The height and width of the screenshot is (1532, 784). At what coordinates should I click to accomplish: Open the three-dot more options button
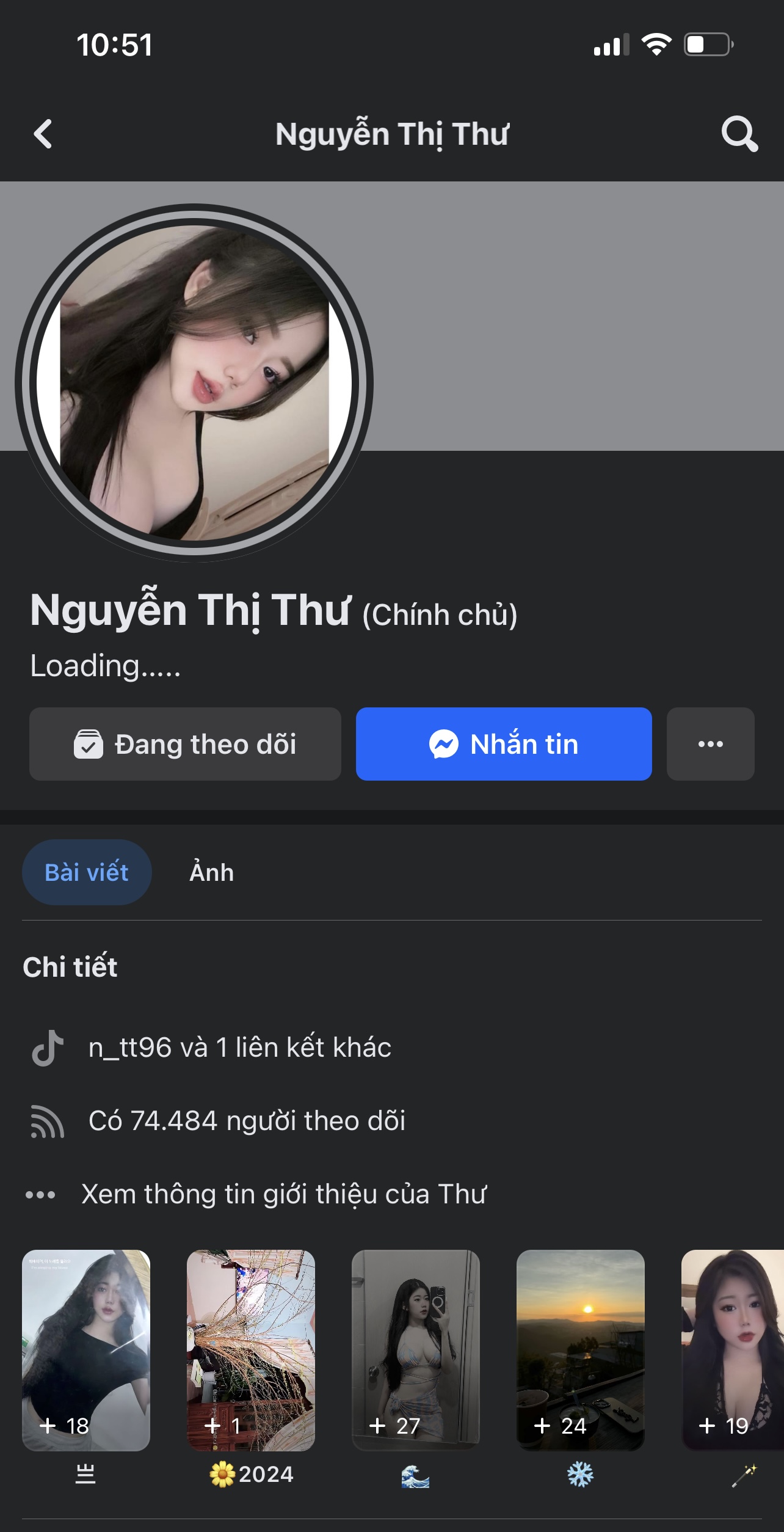710,744
